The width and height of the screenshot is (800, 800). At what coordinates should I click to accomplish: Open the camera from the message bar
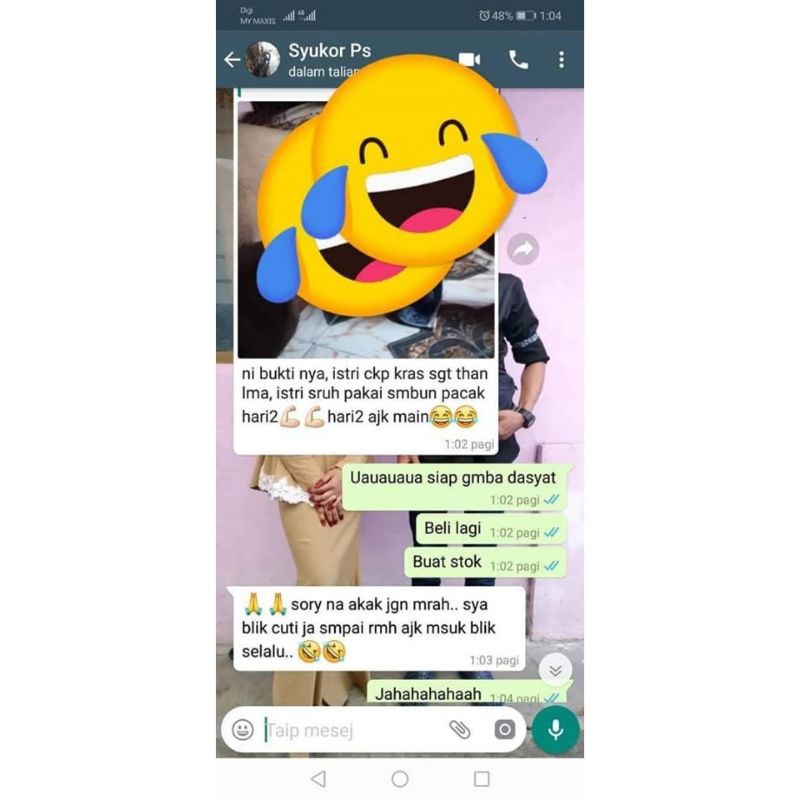tap(505, 730)
